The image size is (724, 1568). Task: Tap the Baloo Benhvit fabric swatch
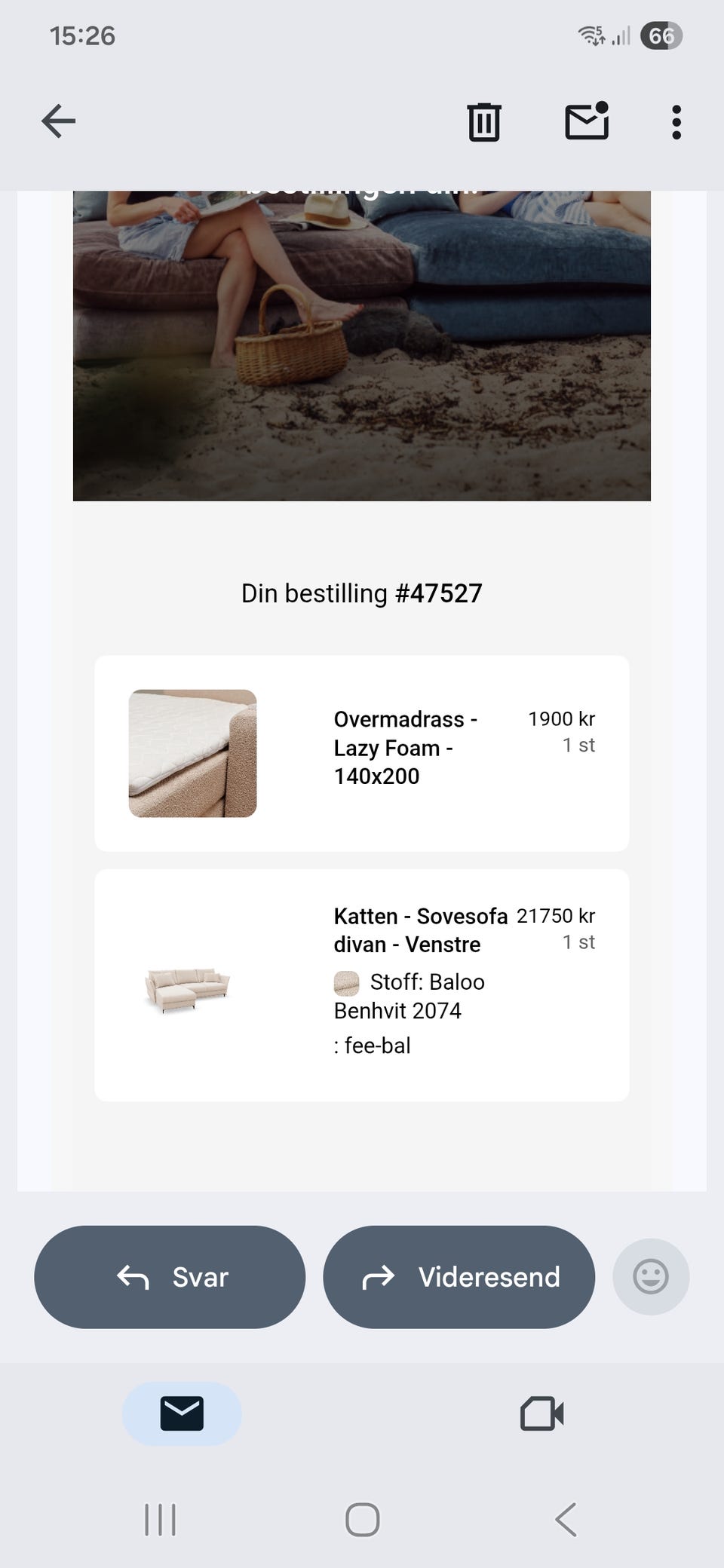pos(345,982)
